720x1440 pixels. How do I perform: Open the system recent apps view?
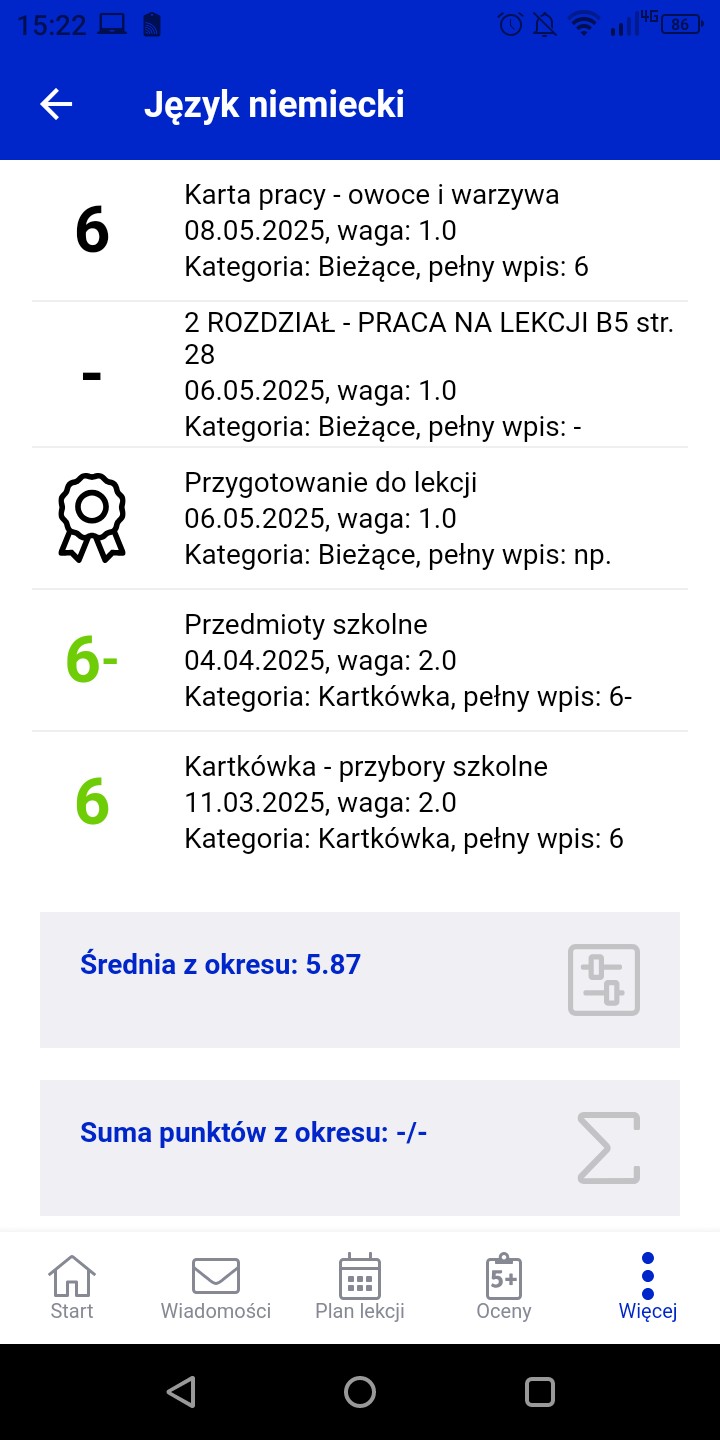(539, 1392)
